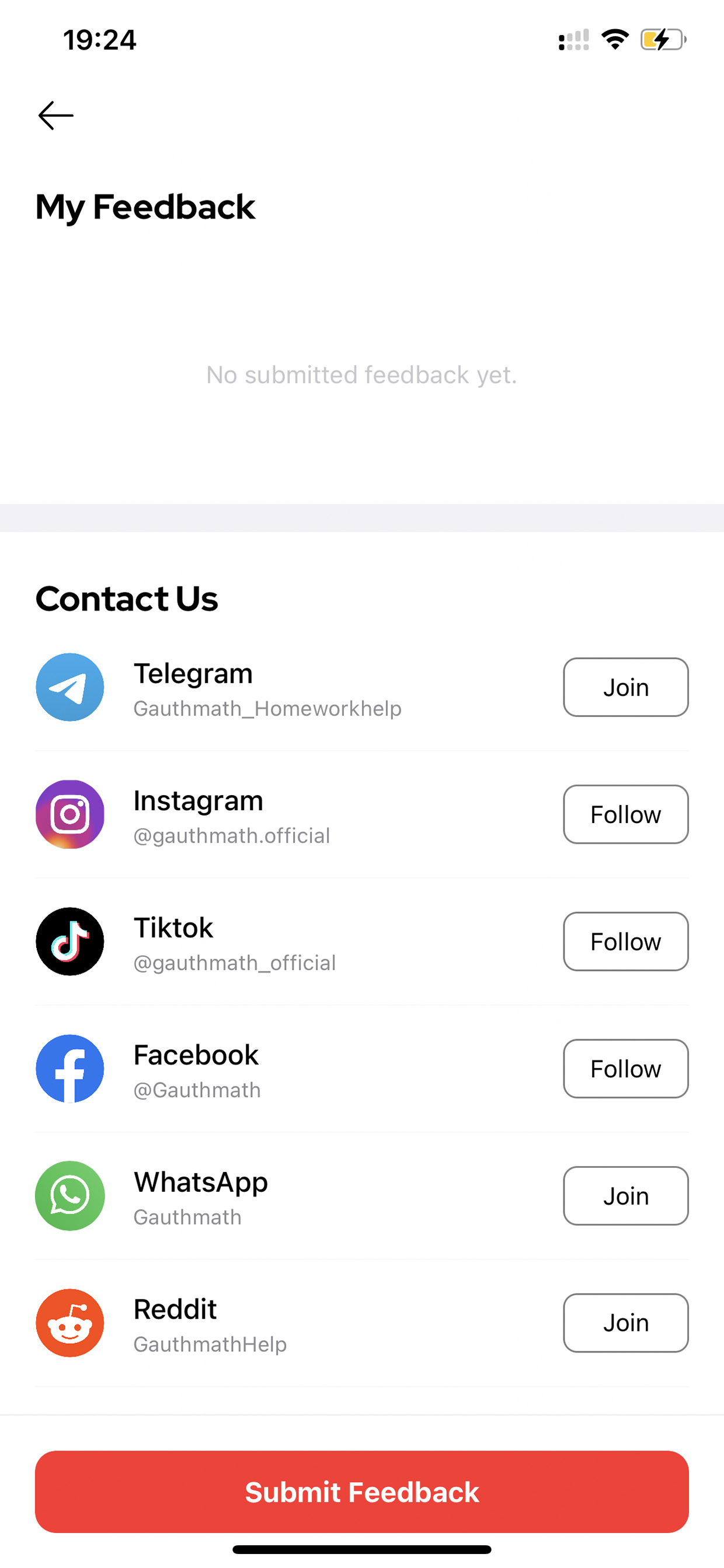The image size is (724, 1568).
Task: Follow Gauthmath on Instagram
Action: tap(625, 814)
